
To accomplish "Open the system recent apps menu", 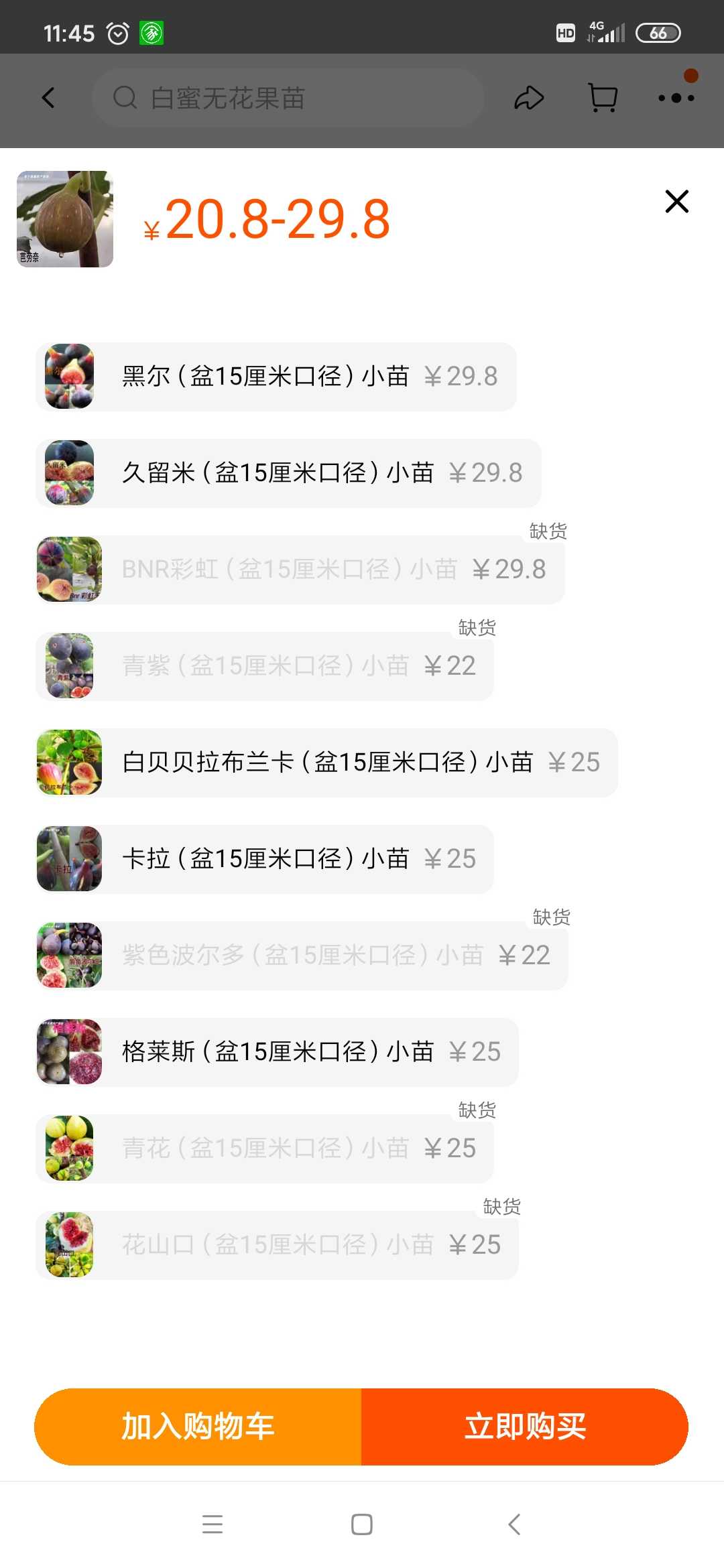I will pyautogui.click(x=213, y=1524).
